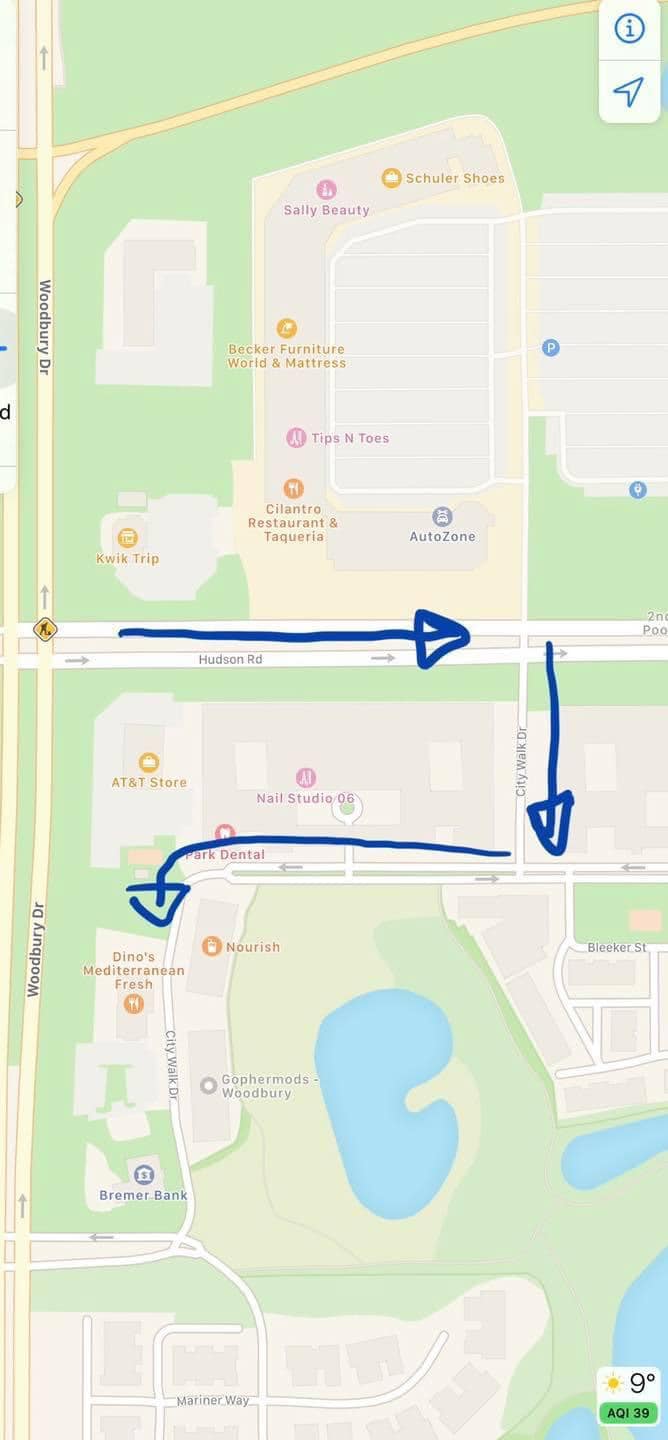Open the Kwik Trip gas station marker
Viewport: 668px width, 1440px height.
pos(127,537)
